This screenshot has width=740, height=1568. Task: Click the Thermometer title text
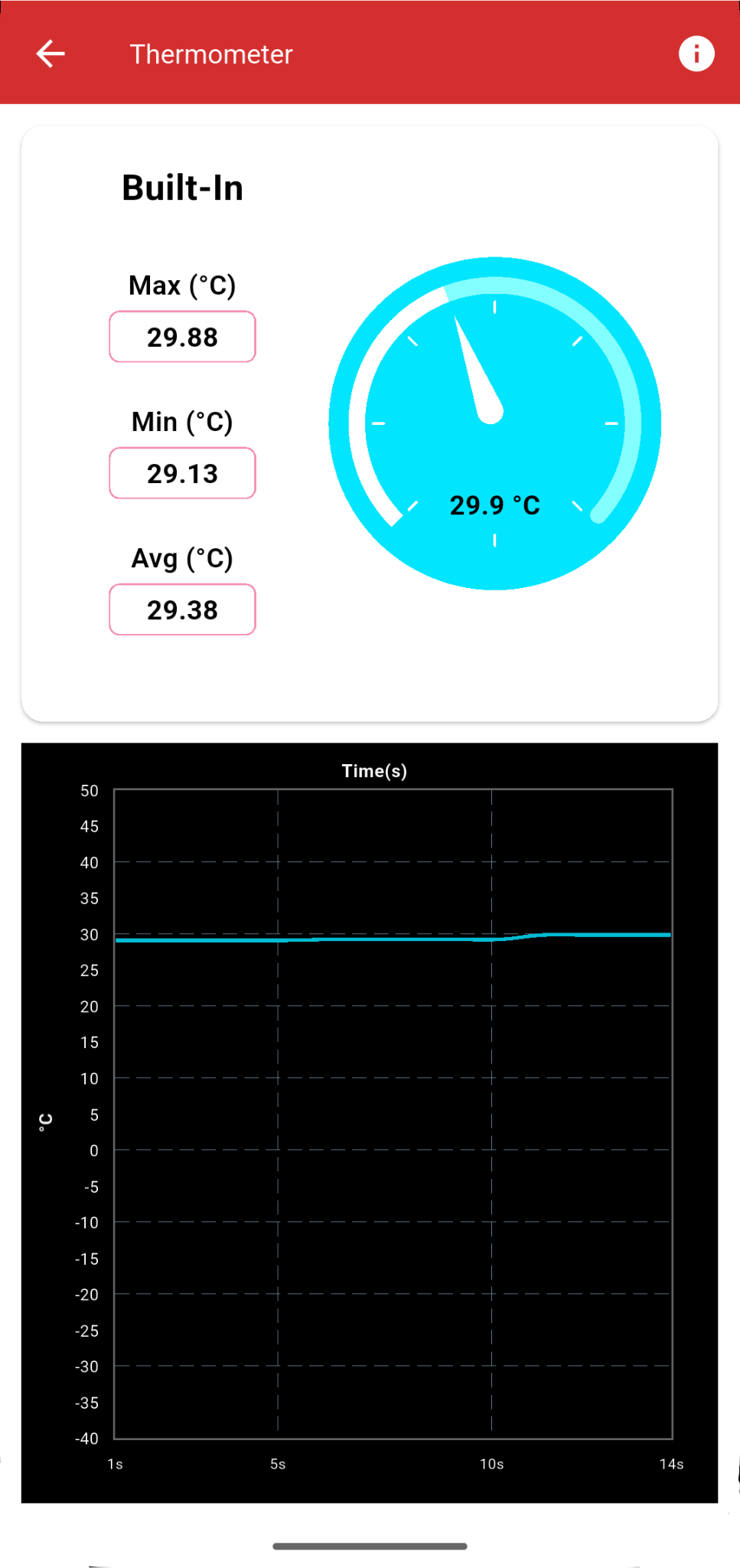pos(211,54)
